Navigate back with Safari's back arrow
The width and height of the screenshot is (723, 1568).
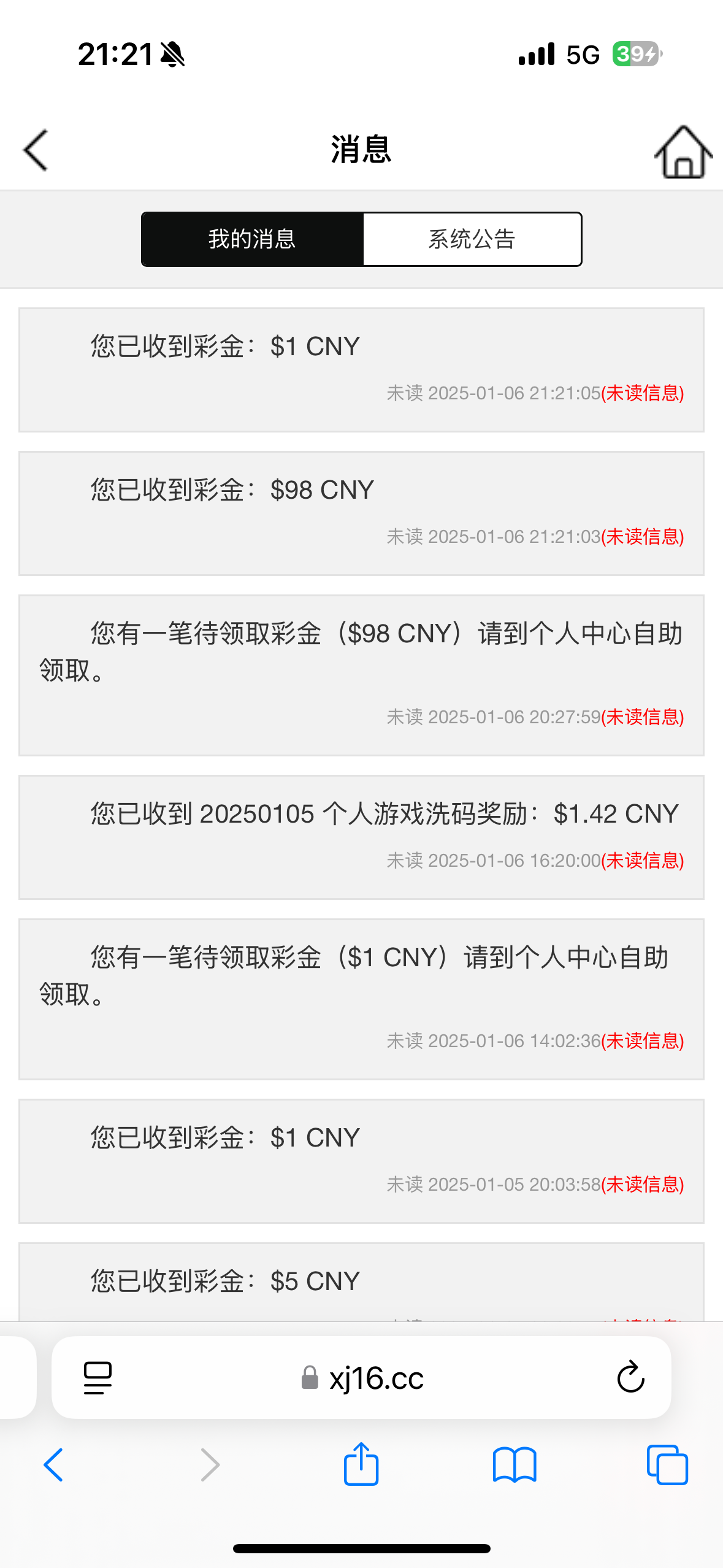(x=53, y=1465)
